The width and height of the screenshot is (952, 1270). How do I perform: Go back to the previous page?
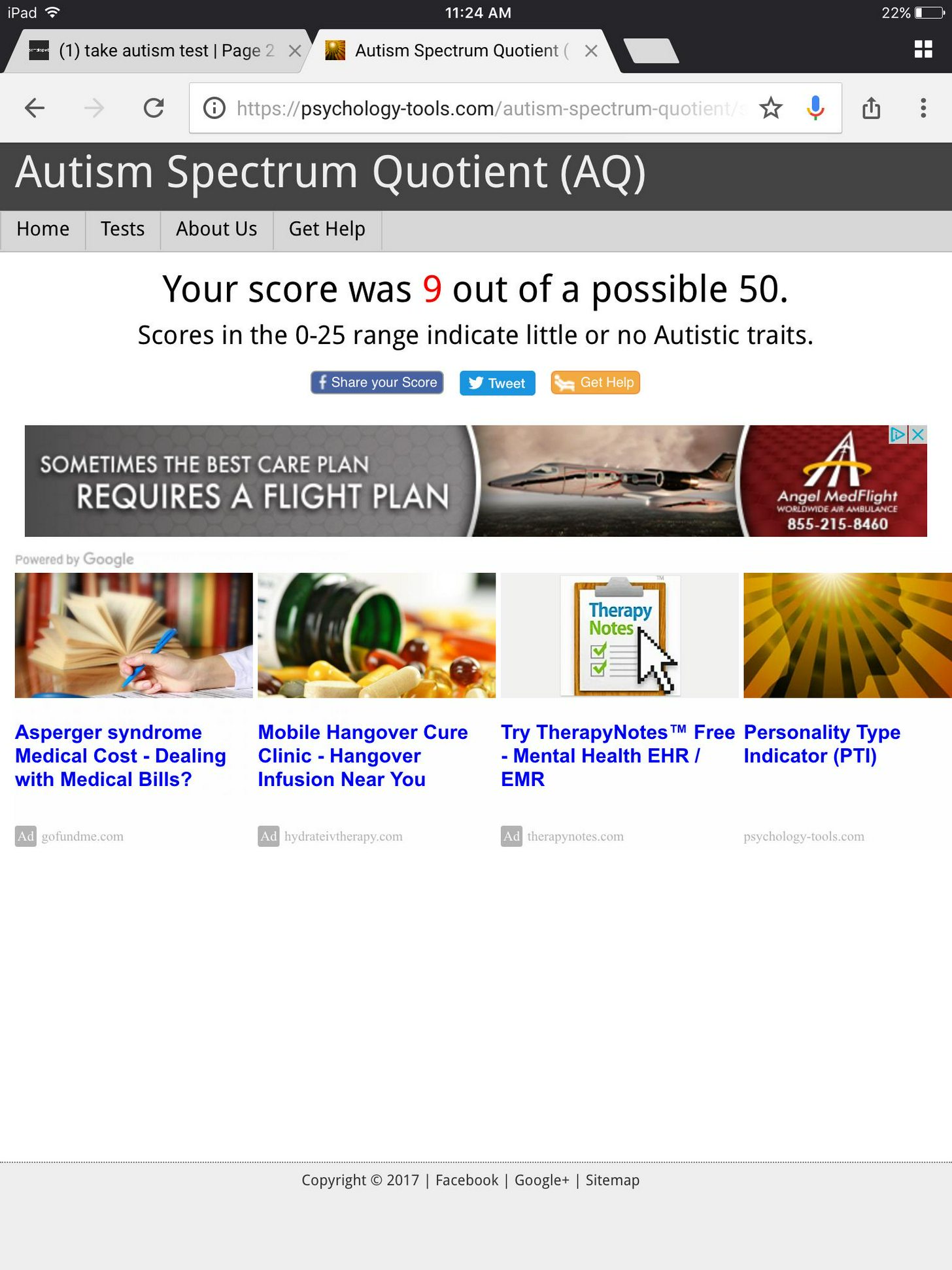pos(34,108)
